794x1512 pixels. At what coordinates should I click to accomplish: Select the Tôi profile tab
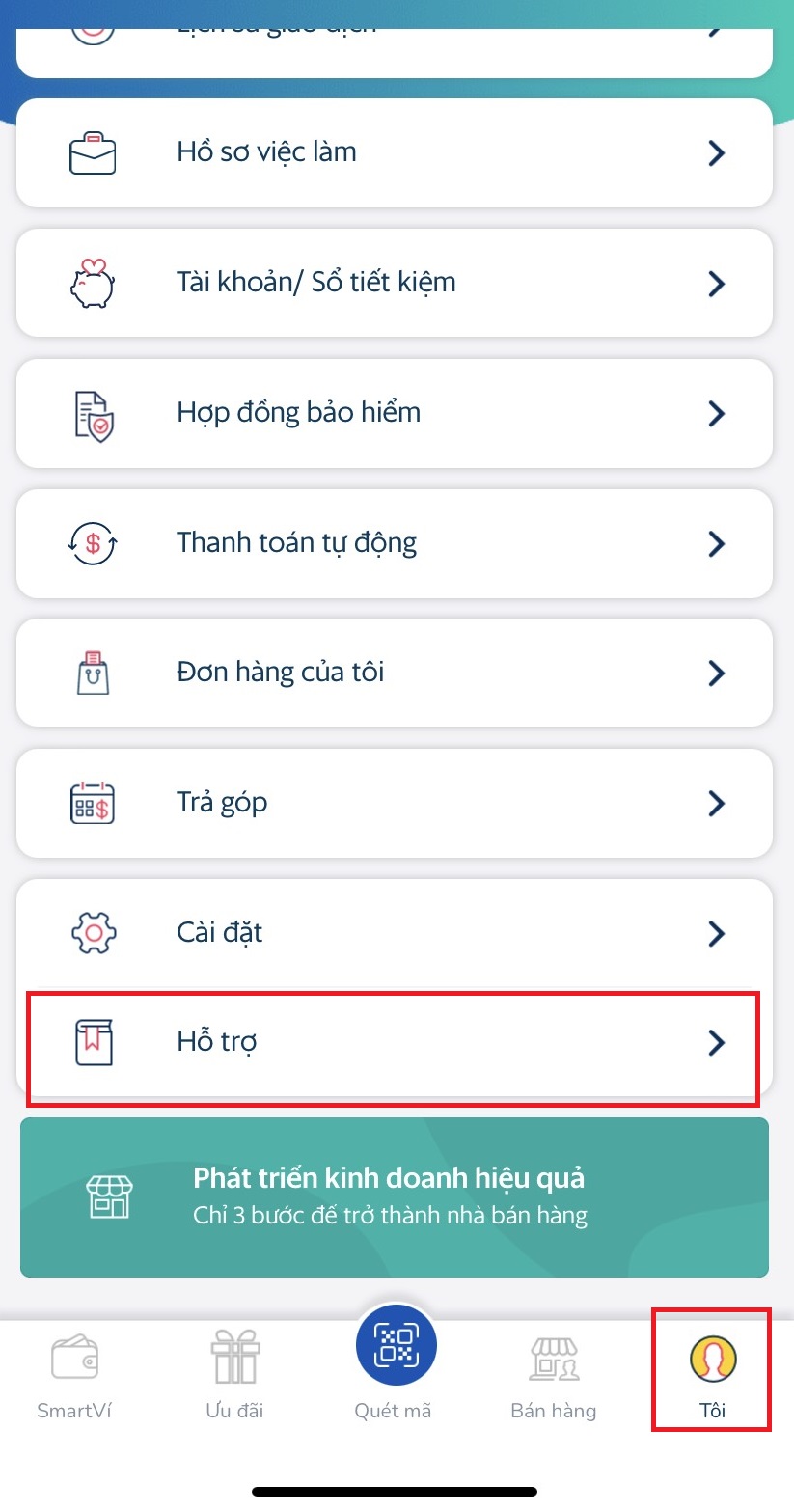click(712, 1375)
